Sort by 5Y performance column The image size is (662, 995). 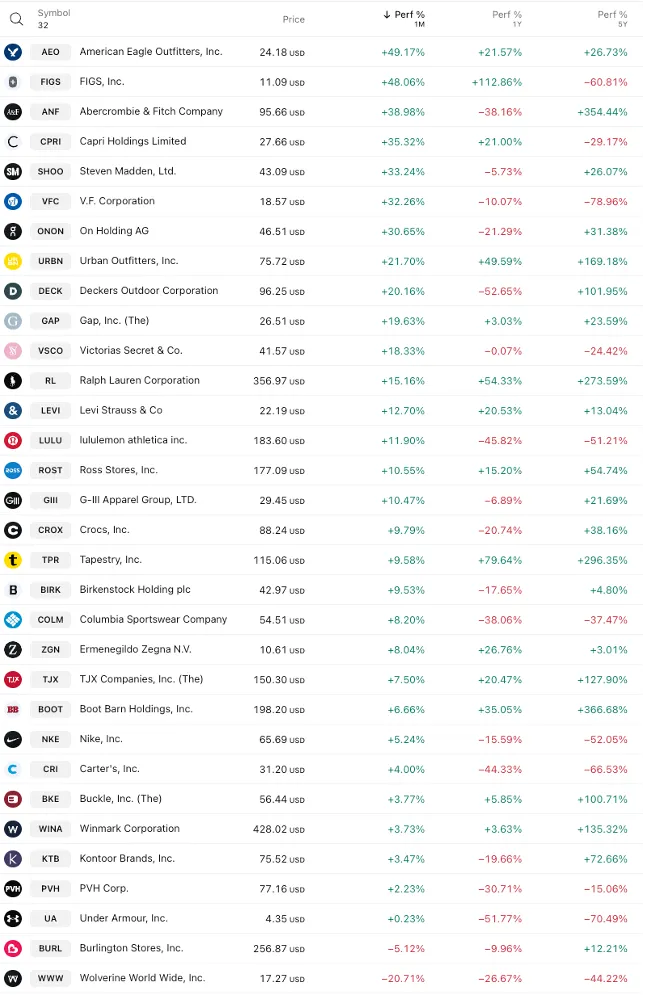pos(612,18)
